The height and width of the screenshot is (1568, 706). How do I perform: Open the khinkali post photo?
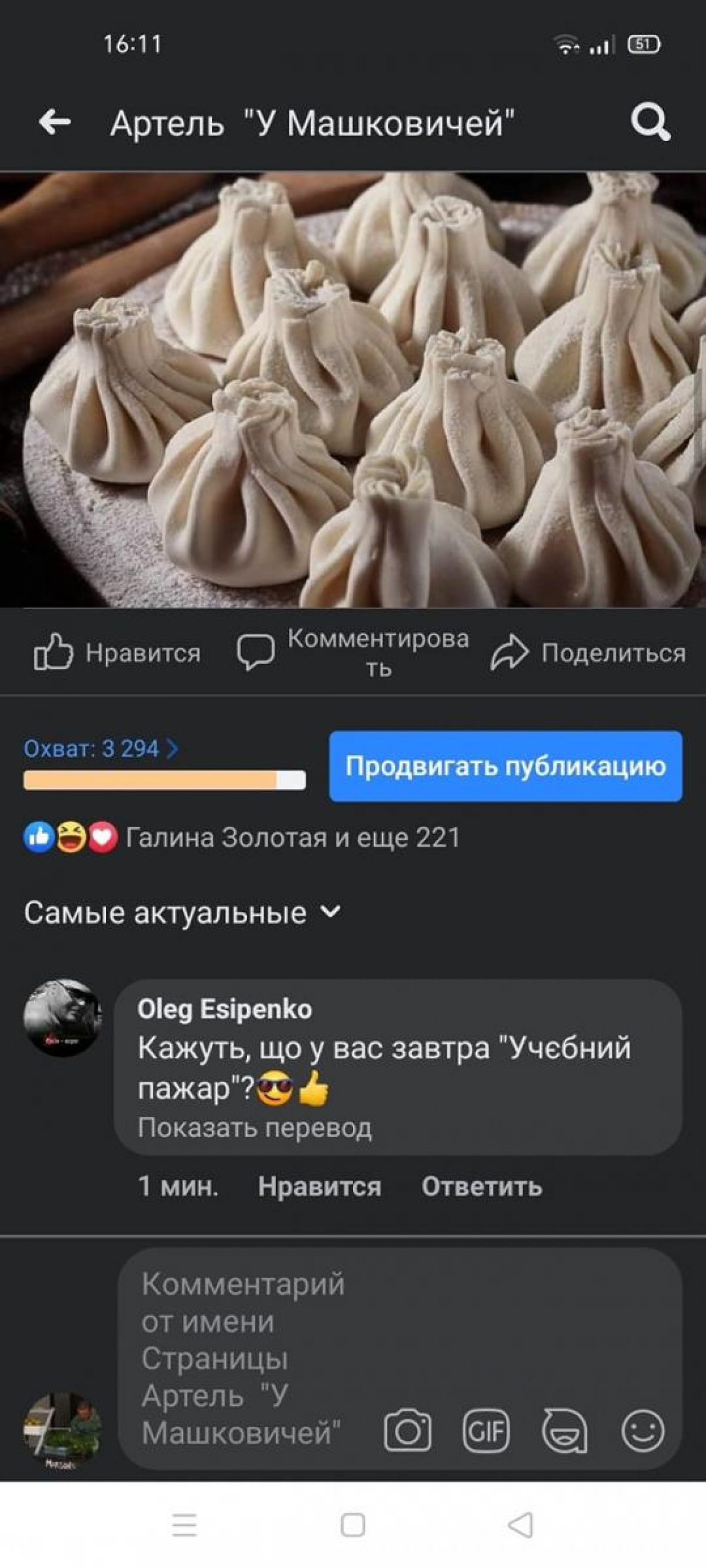(352, 390)
